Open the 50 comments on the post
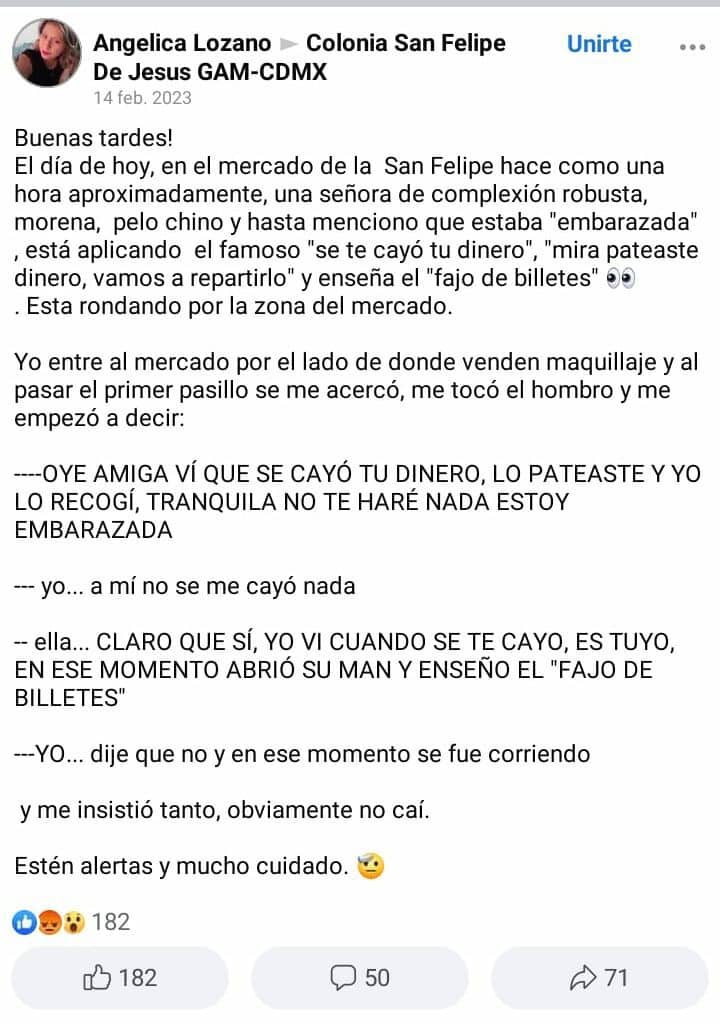720x1024 pixels. click(360, 977)
